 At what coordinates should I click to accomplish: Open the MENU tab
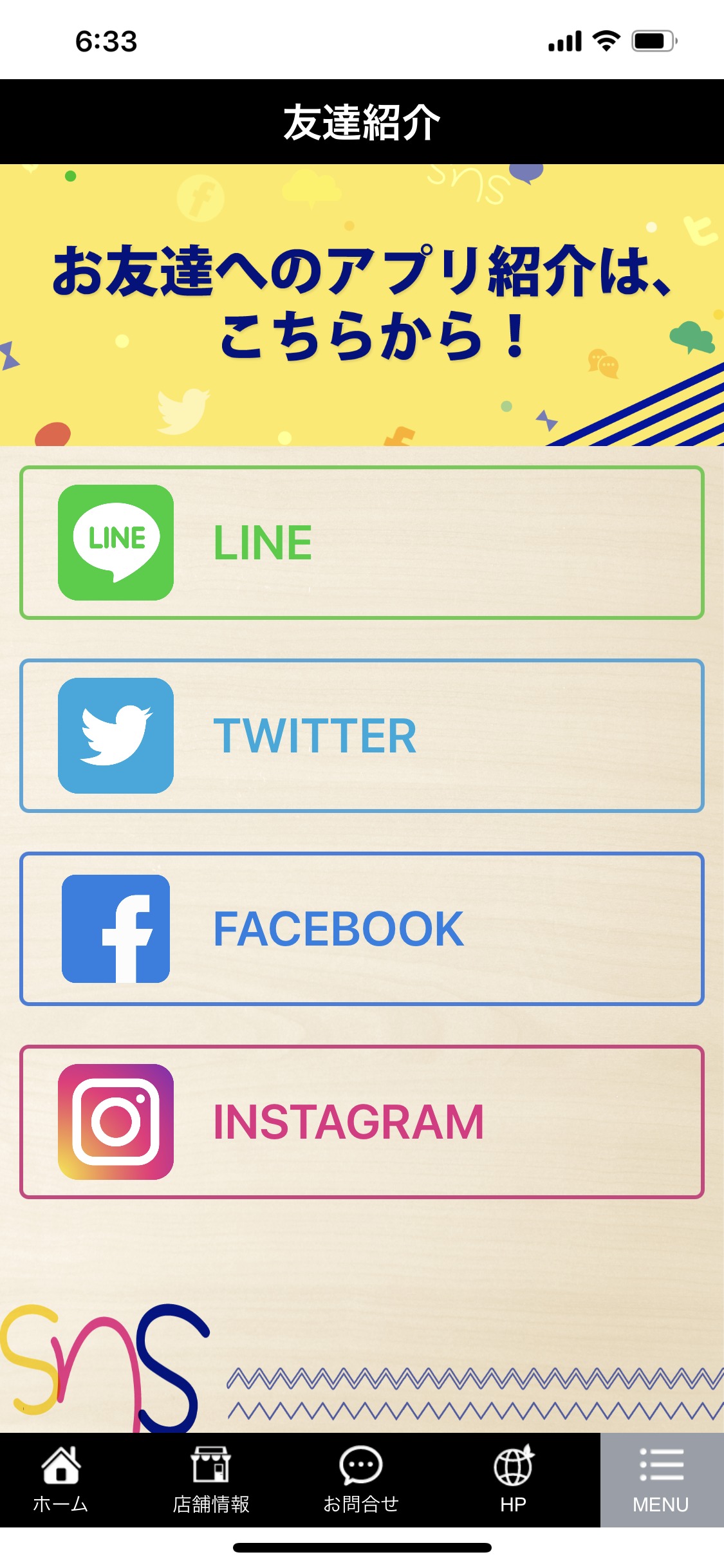[662, 1480]
